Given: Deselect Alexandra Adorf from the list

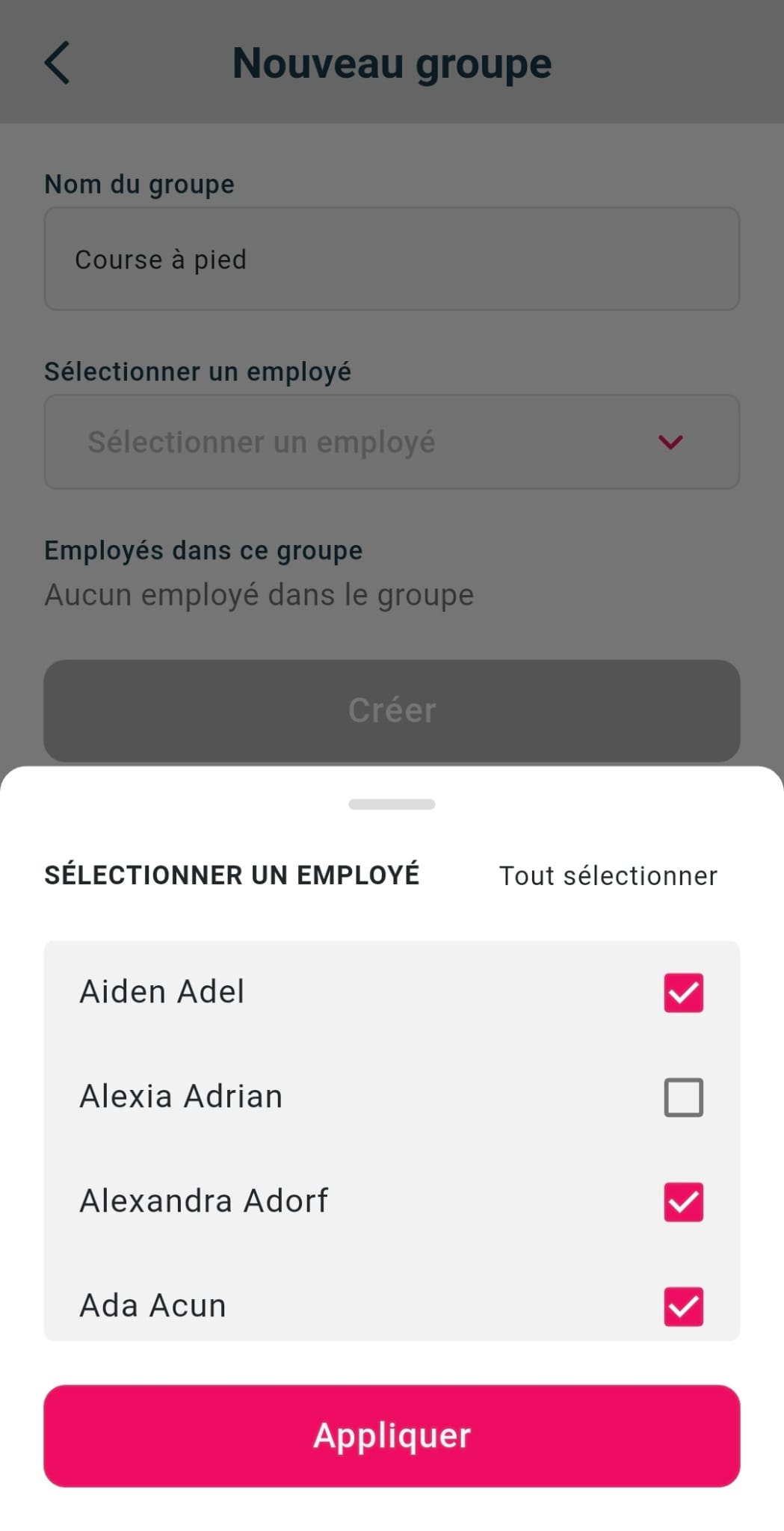Looking at the screenshot, I should (x=683, y=1202).
